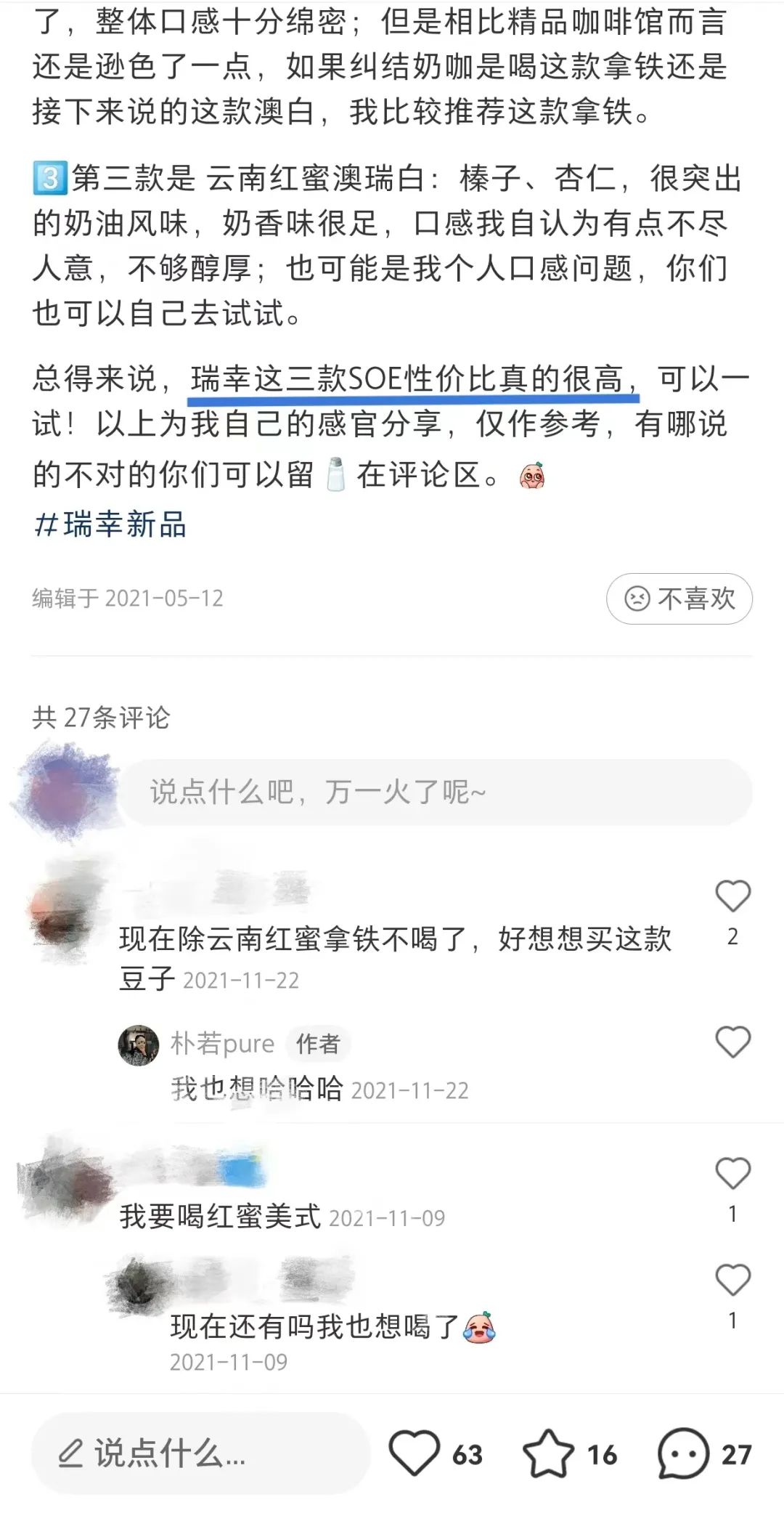Tap the bottom 说点什么 input box
784x1513 pixels.
tap(200, 1454)
